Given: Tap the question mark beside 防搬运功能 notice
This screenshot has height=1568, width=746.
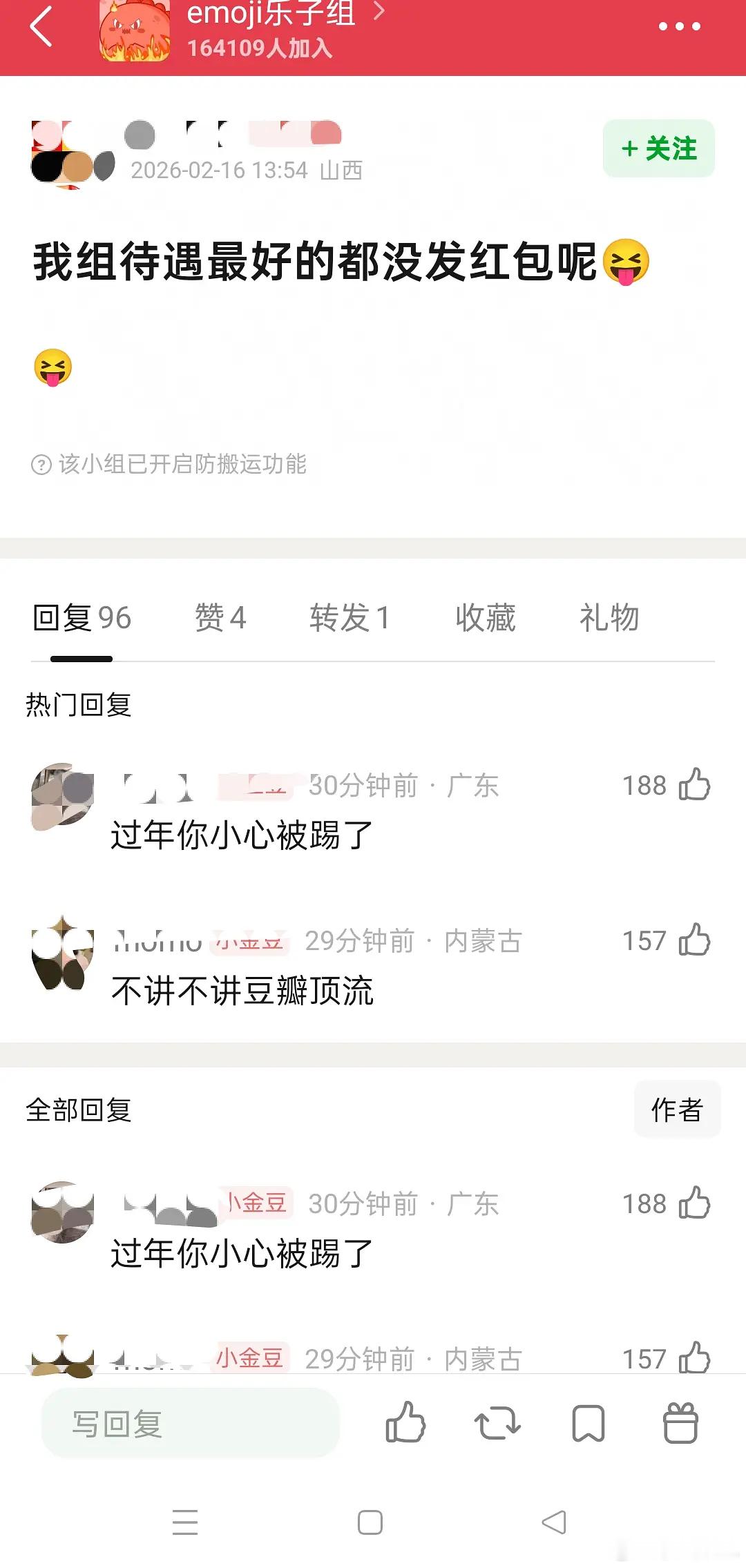Looking at the screenshot, I should (x=43, y=465).
